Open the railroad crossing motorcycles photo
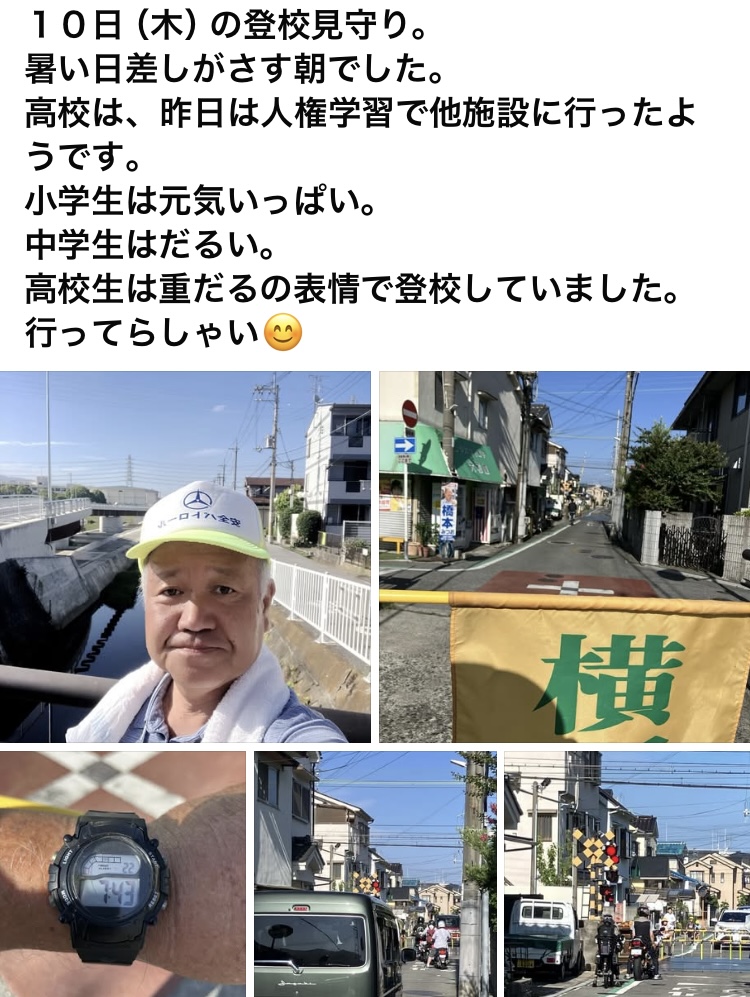 point(626,873)
